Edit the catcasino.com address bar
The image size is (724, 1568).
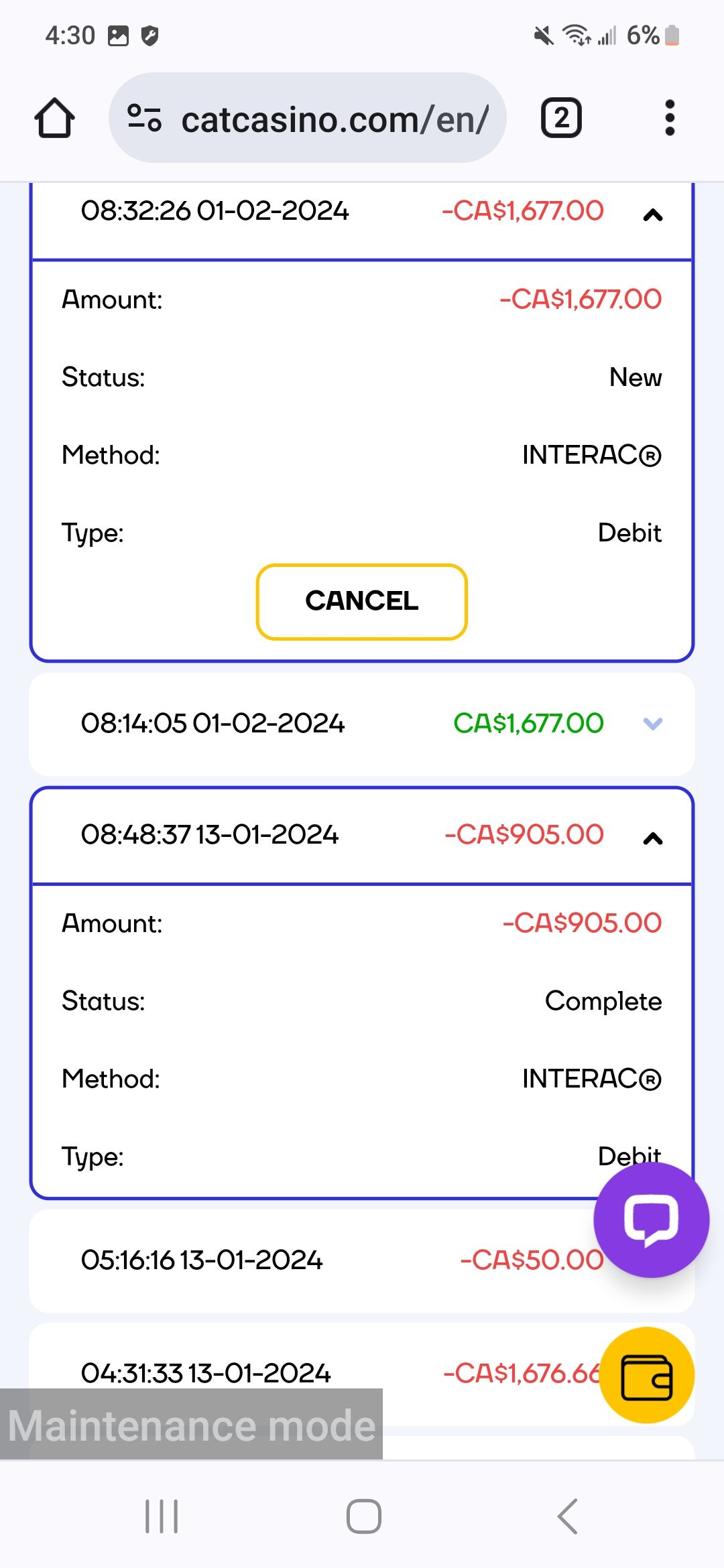click(308, 118)
